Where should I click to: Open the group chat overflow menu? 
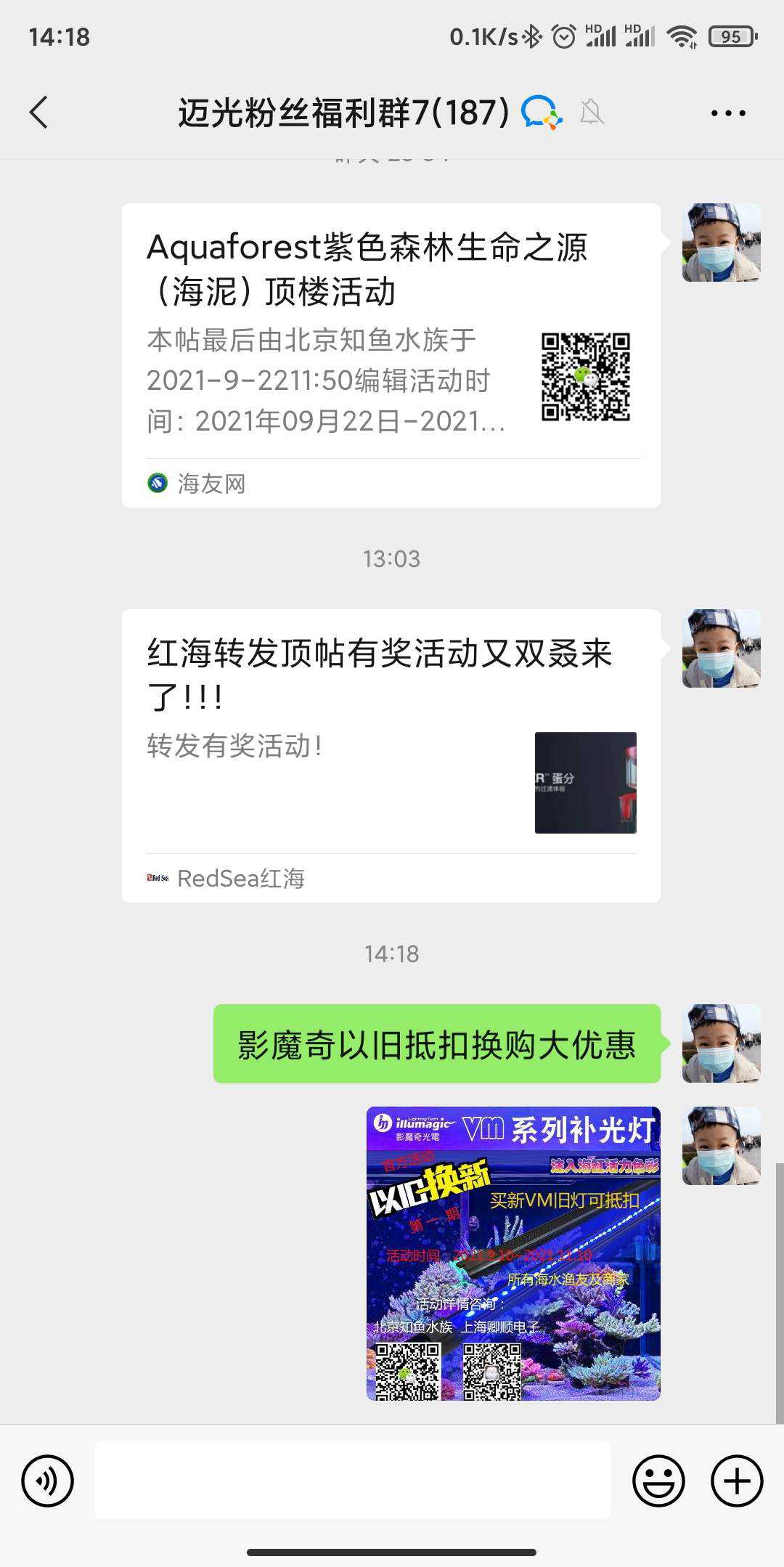(x=727, y=113)
